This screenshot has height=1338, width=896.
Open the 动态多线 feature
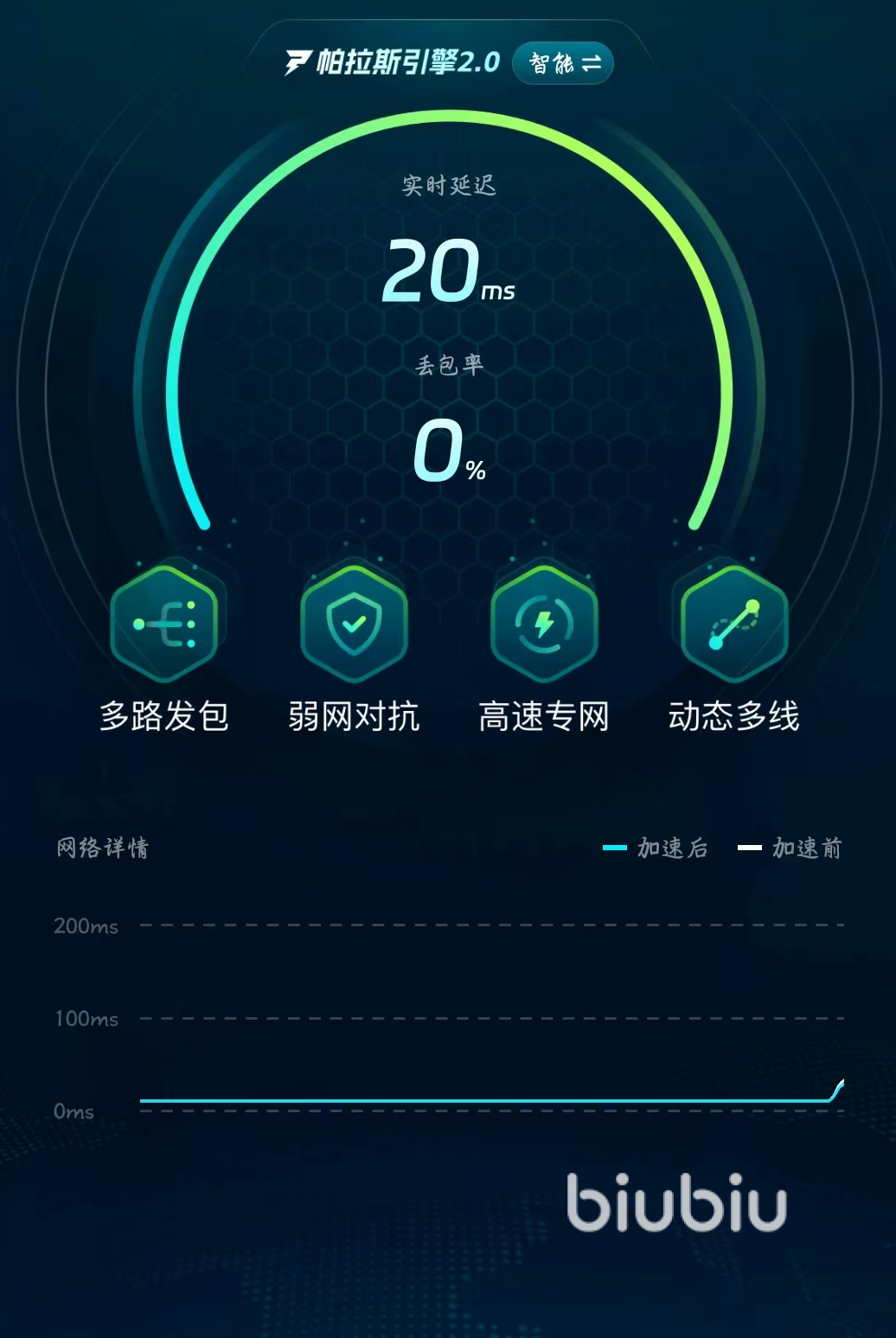pos(733,624)
